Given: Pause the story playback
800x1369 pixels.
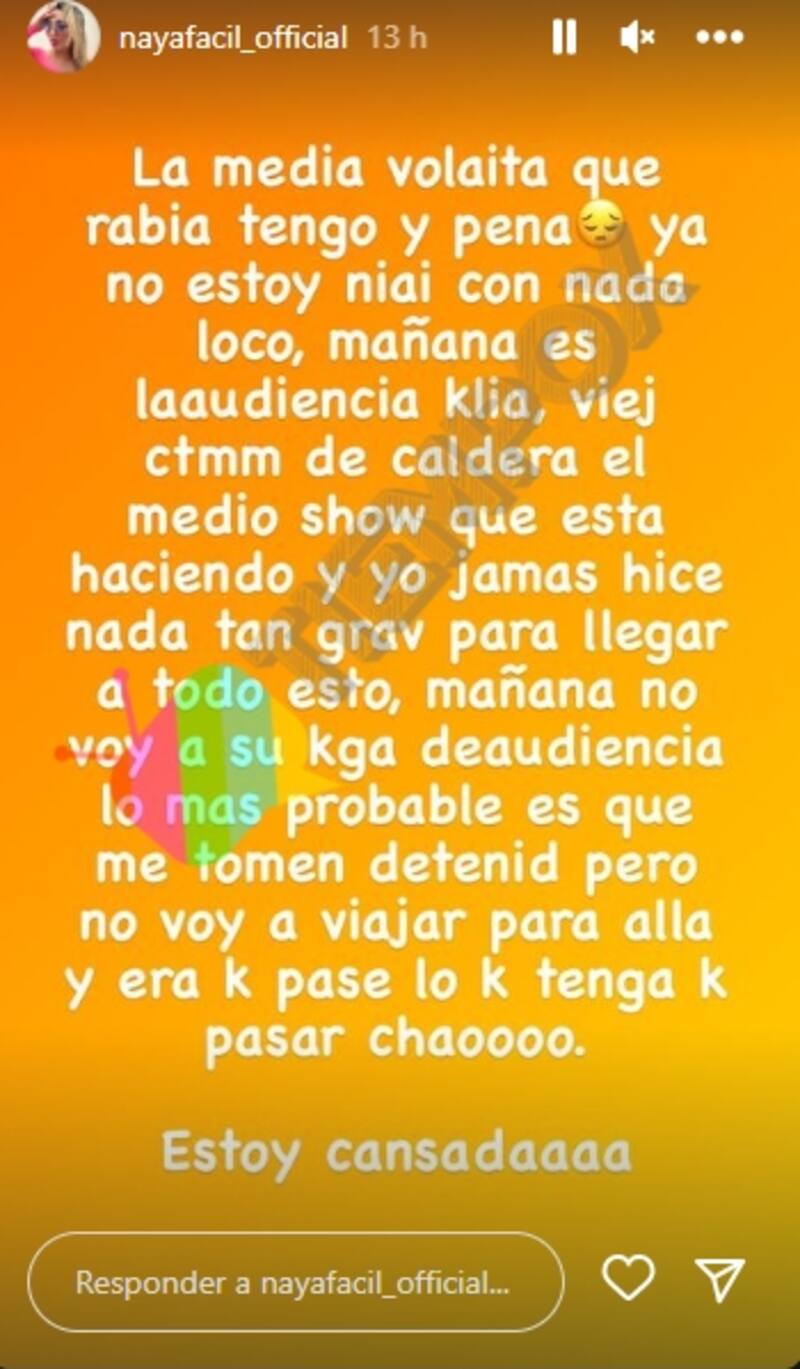Looking at the screenshot, I should [564, 39].
